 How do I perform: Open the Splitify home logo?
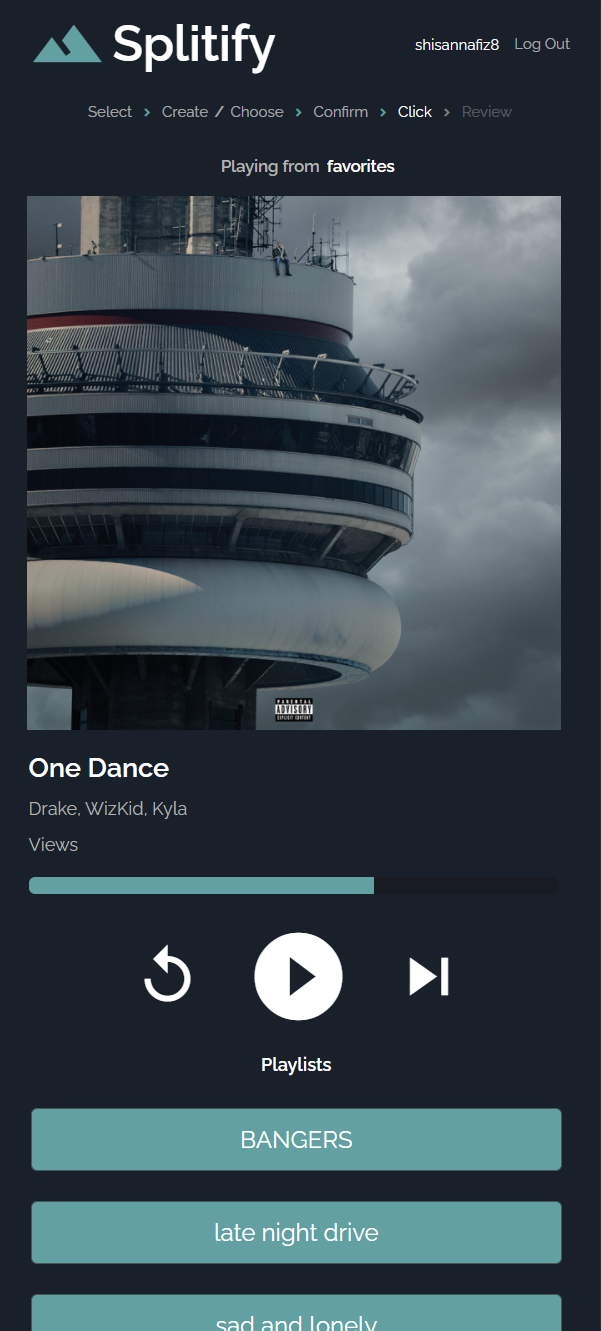154,45
